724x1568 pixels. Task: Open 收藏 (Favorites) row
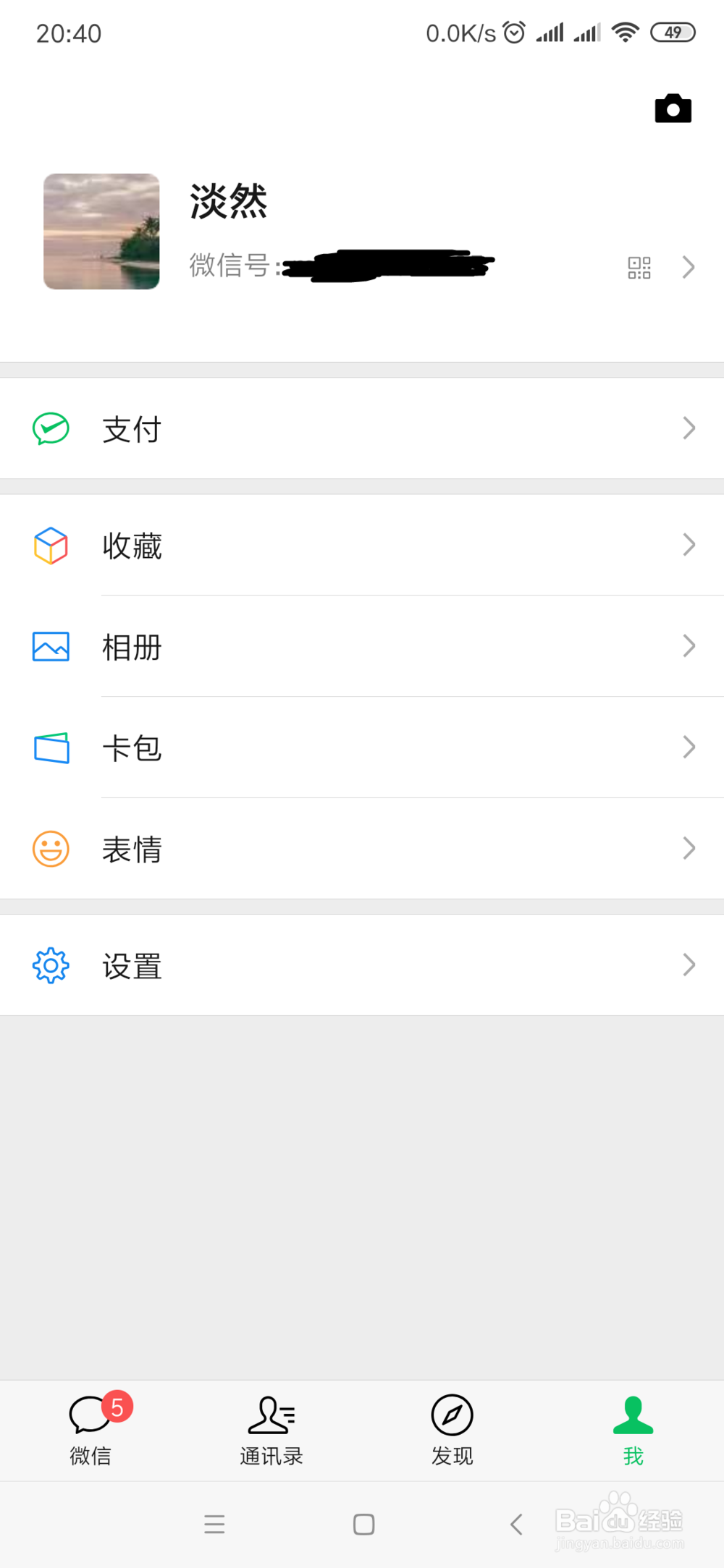pyautogui.click(x=362, y=545)
